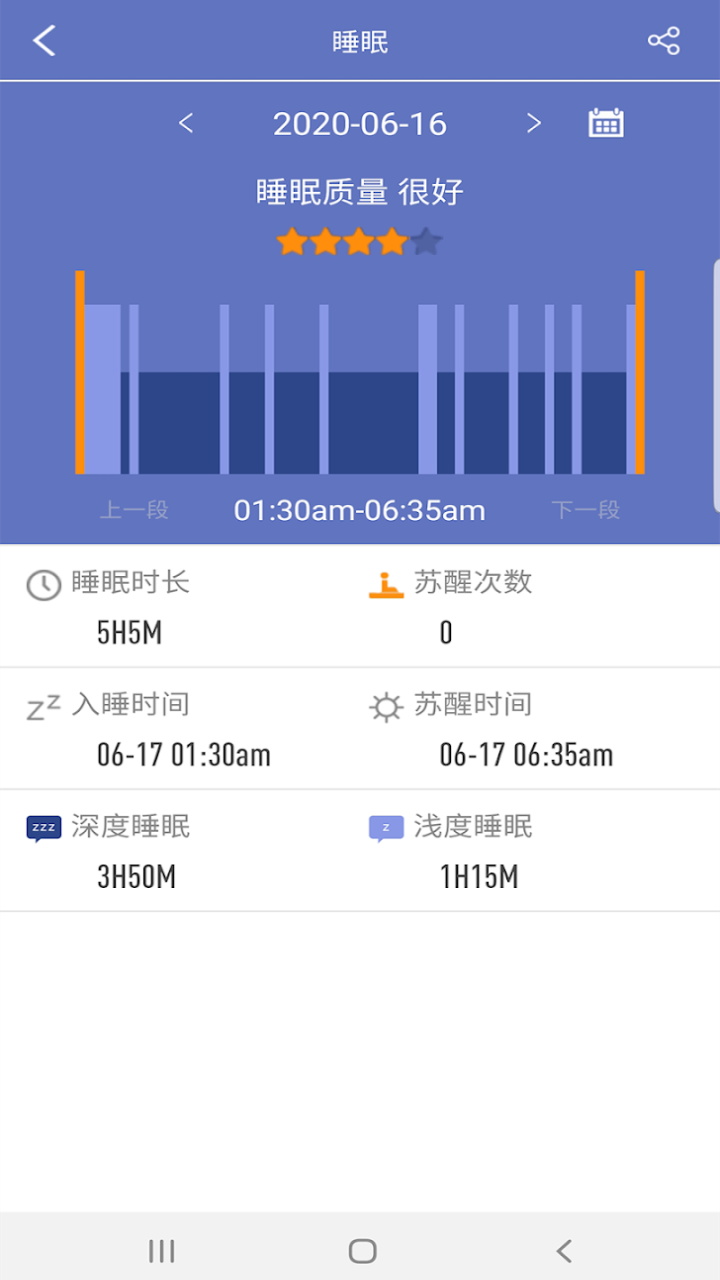This screenshot has width=720, height=1280.
Task: Click the first star in the rating row
Action: [x=292, y=240]
